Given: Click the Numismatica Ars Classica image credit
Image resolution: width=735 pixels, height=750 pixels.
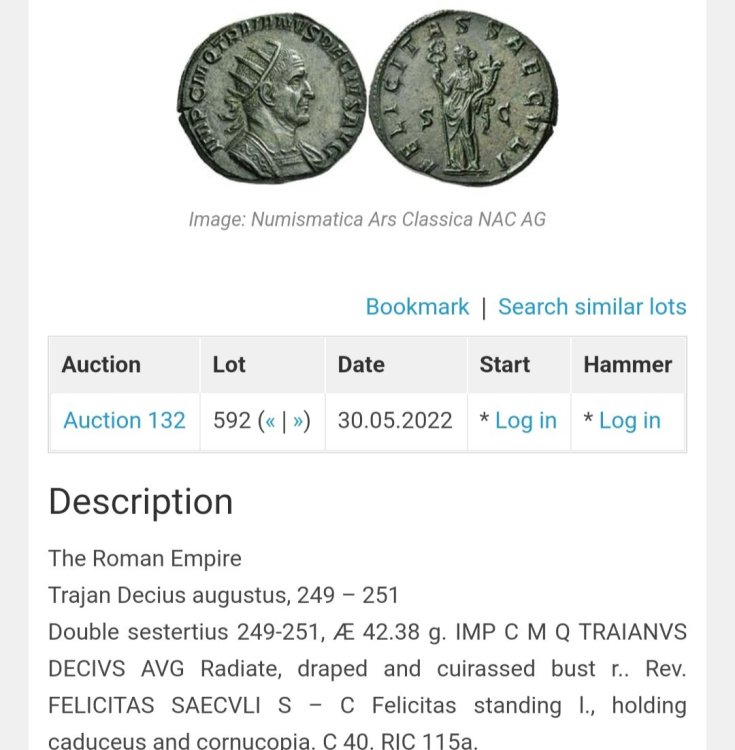Looking at the screenshot, I should (x=367, y=220).
